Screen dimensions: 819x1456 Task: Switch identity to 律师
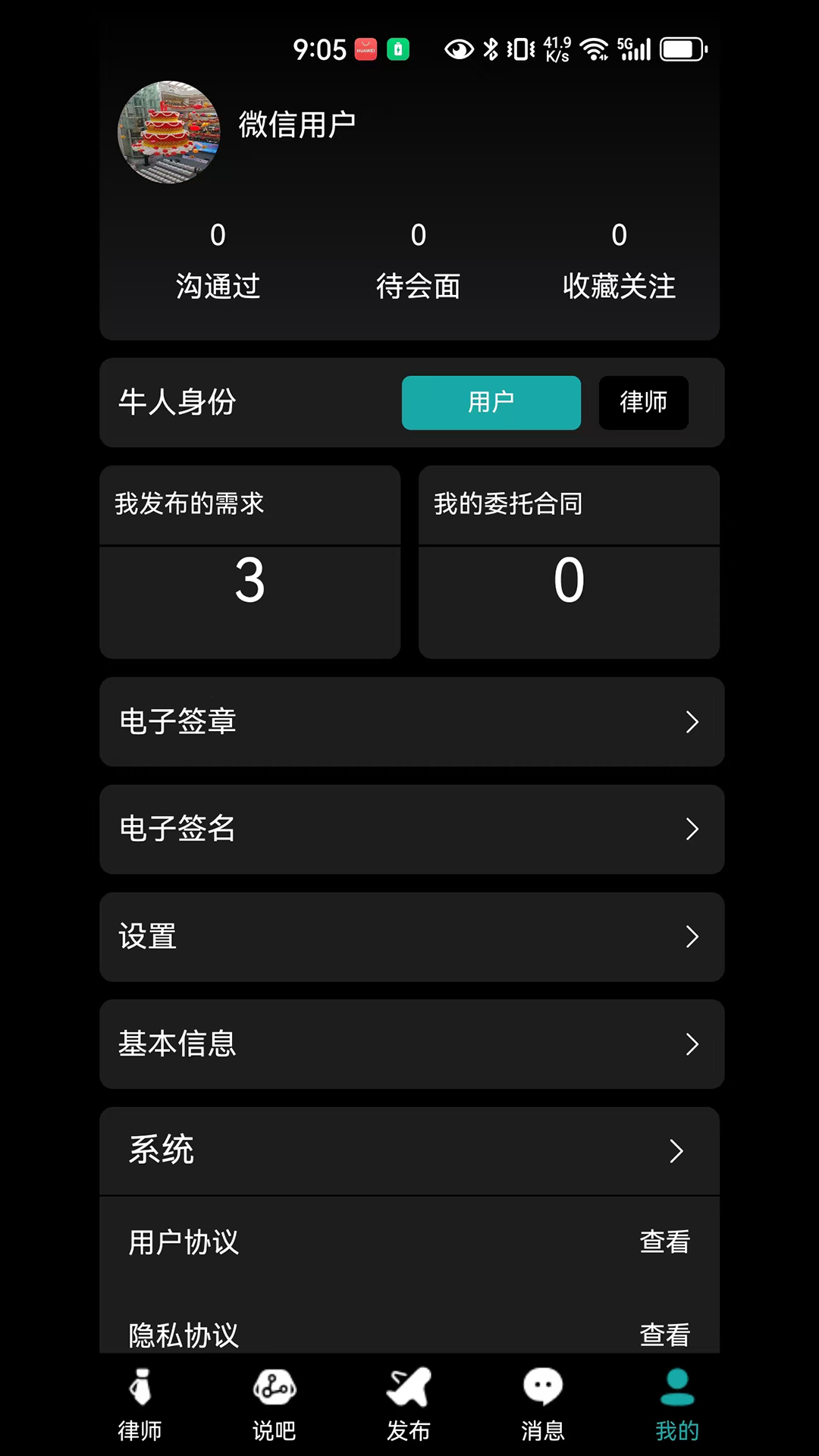click(x=644, y=403)
